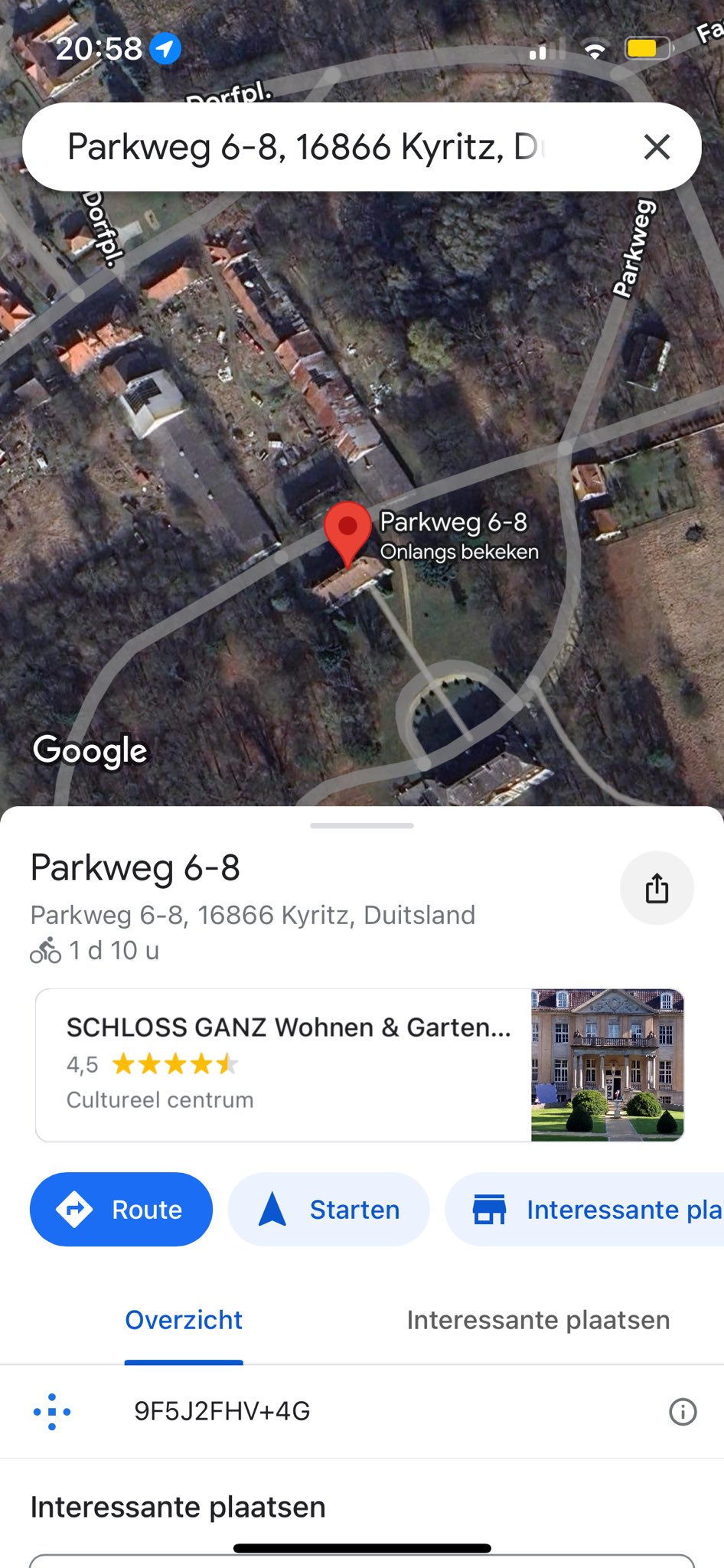Open the SCHLOSS GANZ Wohnen & Garten card
724x1568 pixels.
pyautogui.click(x=359, y=1064)
